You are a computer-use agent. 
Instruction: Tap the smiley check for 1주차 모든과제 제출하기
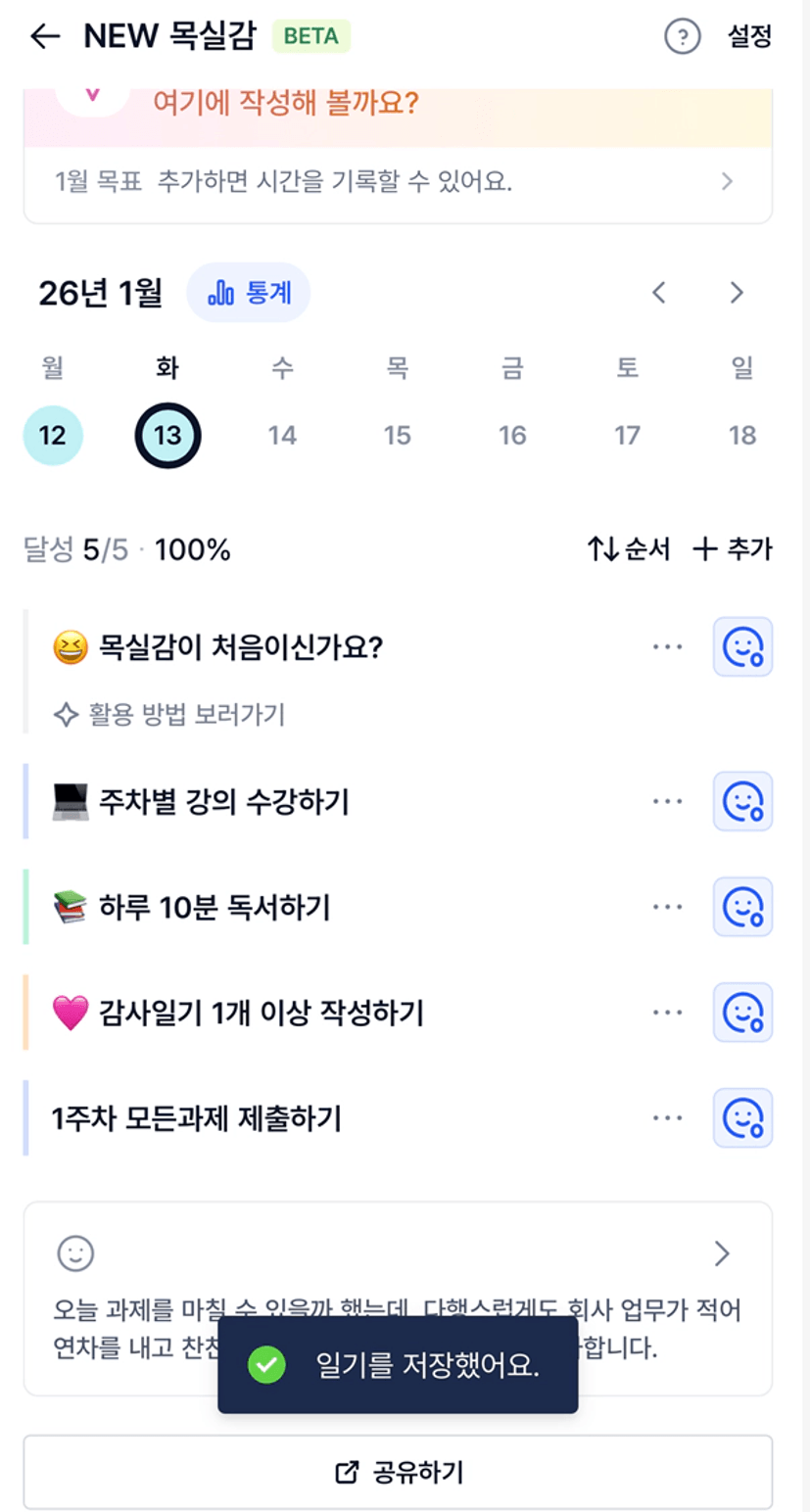[742, 1117]
